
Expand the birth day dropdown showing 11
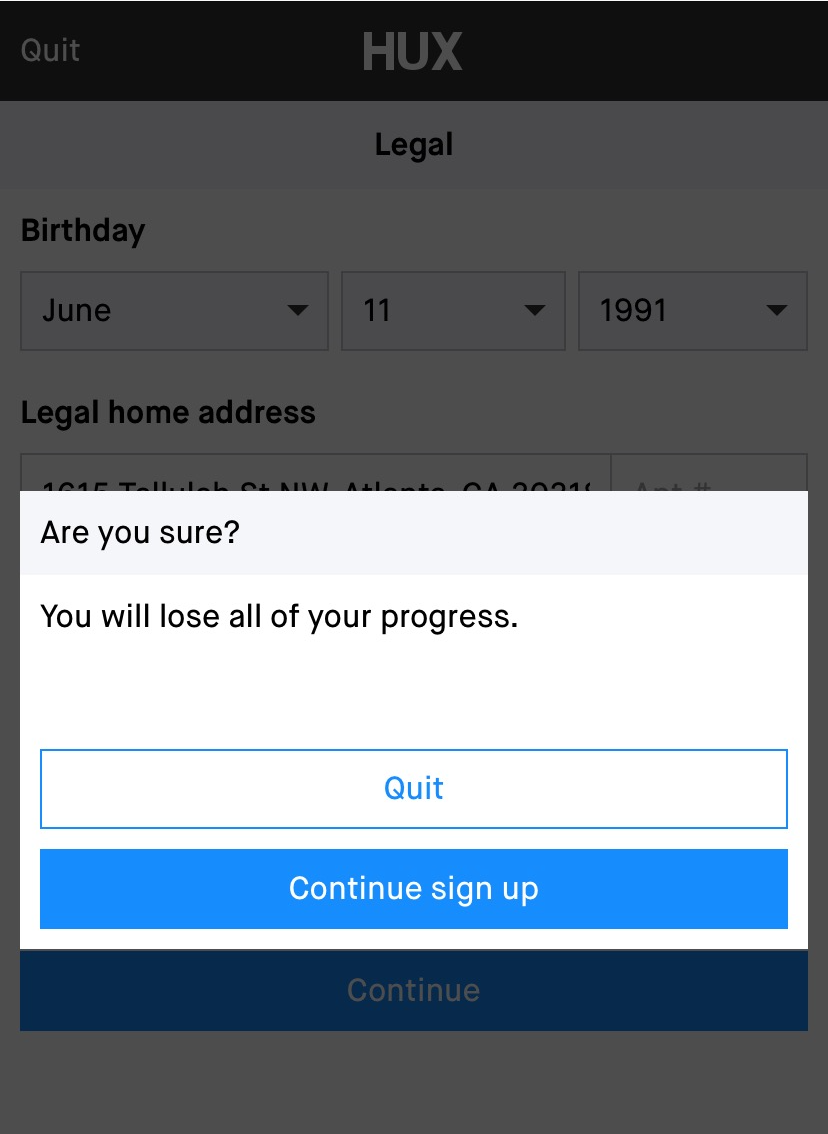point(453,310)
